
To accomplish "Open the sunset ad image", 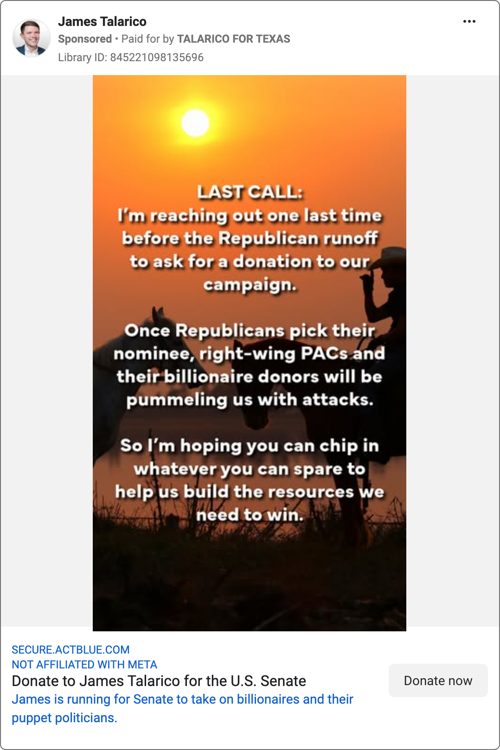I will [249, 353].
